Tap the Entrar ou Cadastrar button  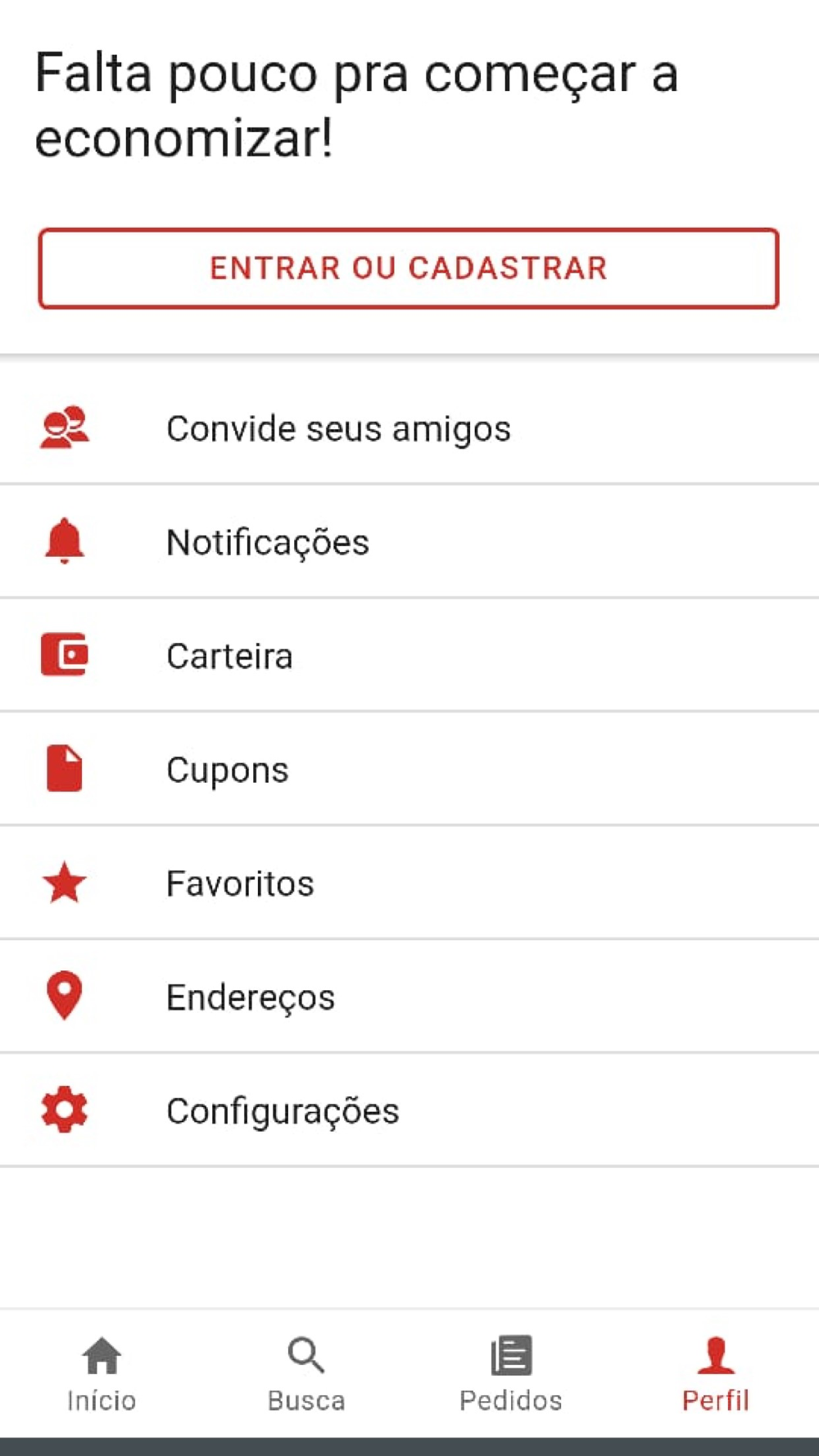(409, 269)
